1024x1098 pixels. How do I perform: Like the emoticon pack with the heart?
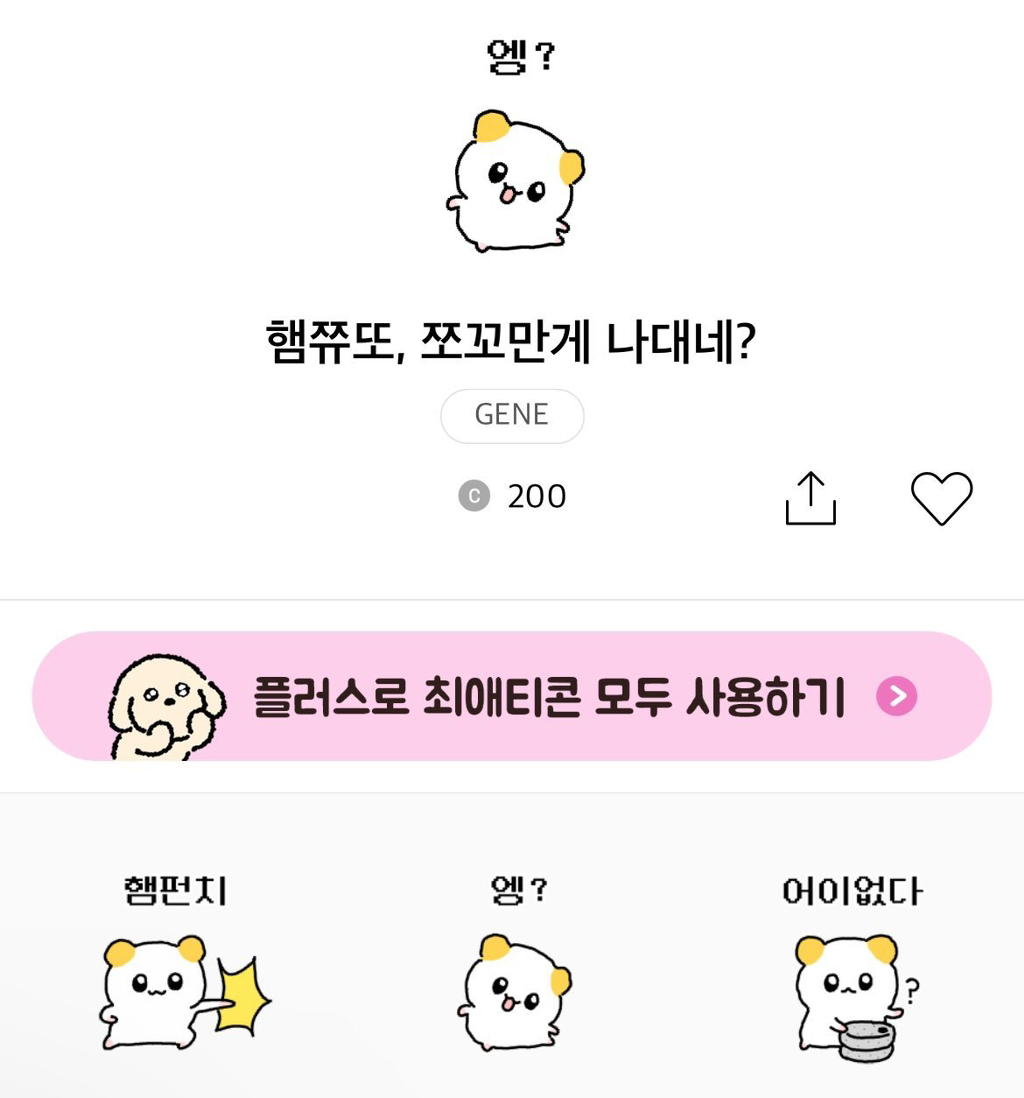pyautogui.click(x=941, y=498)
